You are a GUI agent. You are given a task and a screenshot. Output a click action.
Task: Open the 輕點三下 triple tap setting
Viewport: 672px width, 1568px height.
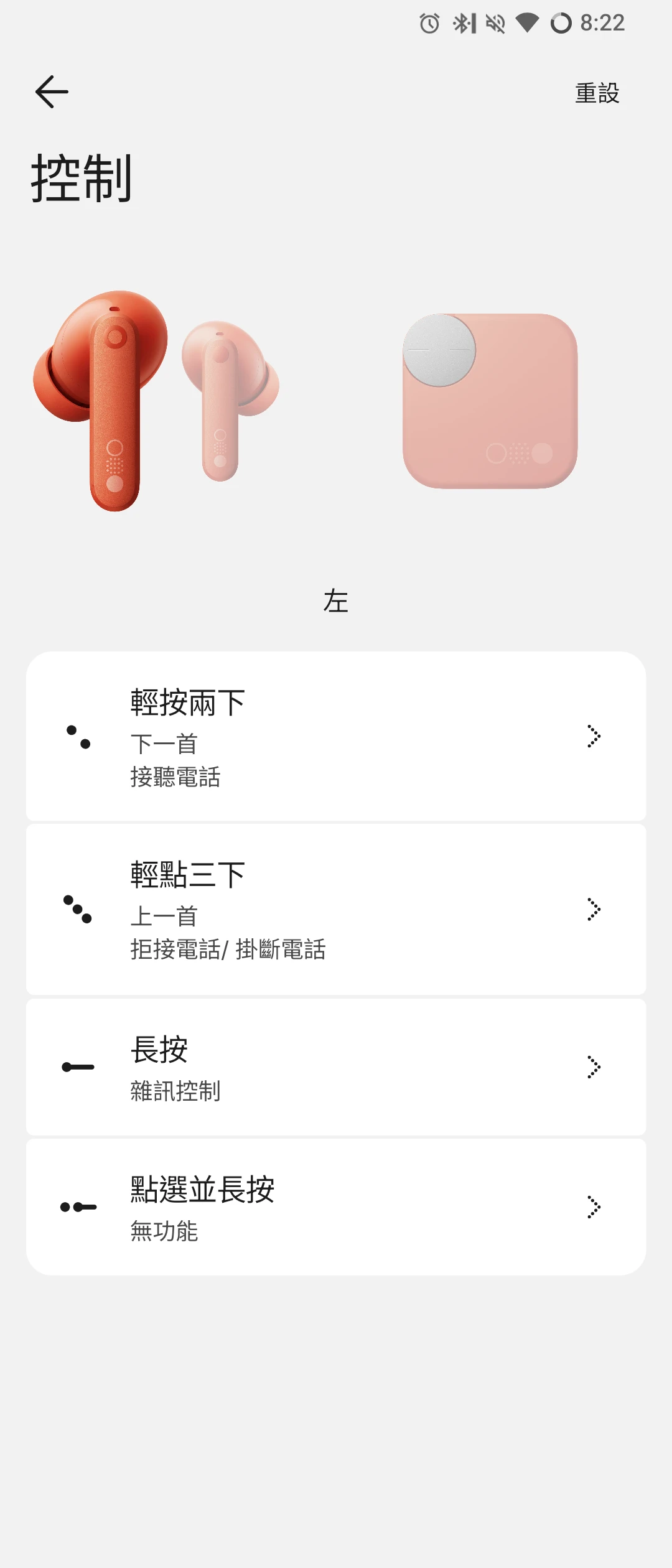click(x=336, y=910)
